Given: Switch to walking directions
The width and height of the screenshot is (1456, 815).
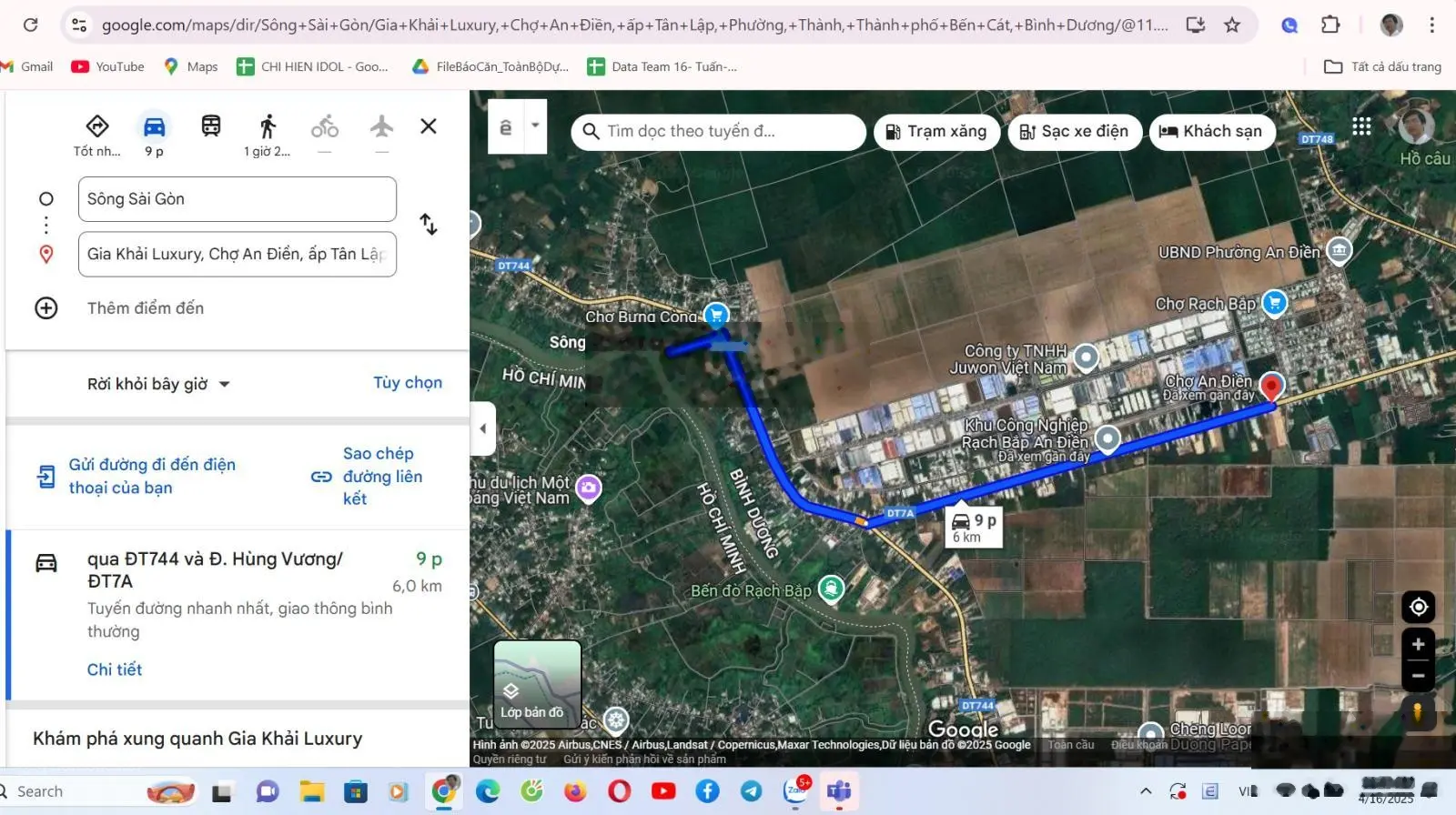Looking at the screenshot, I should click(x=267, y=127).
